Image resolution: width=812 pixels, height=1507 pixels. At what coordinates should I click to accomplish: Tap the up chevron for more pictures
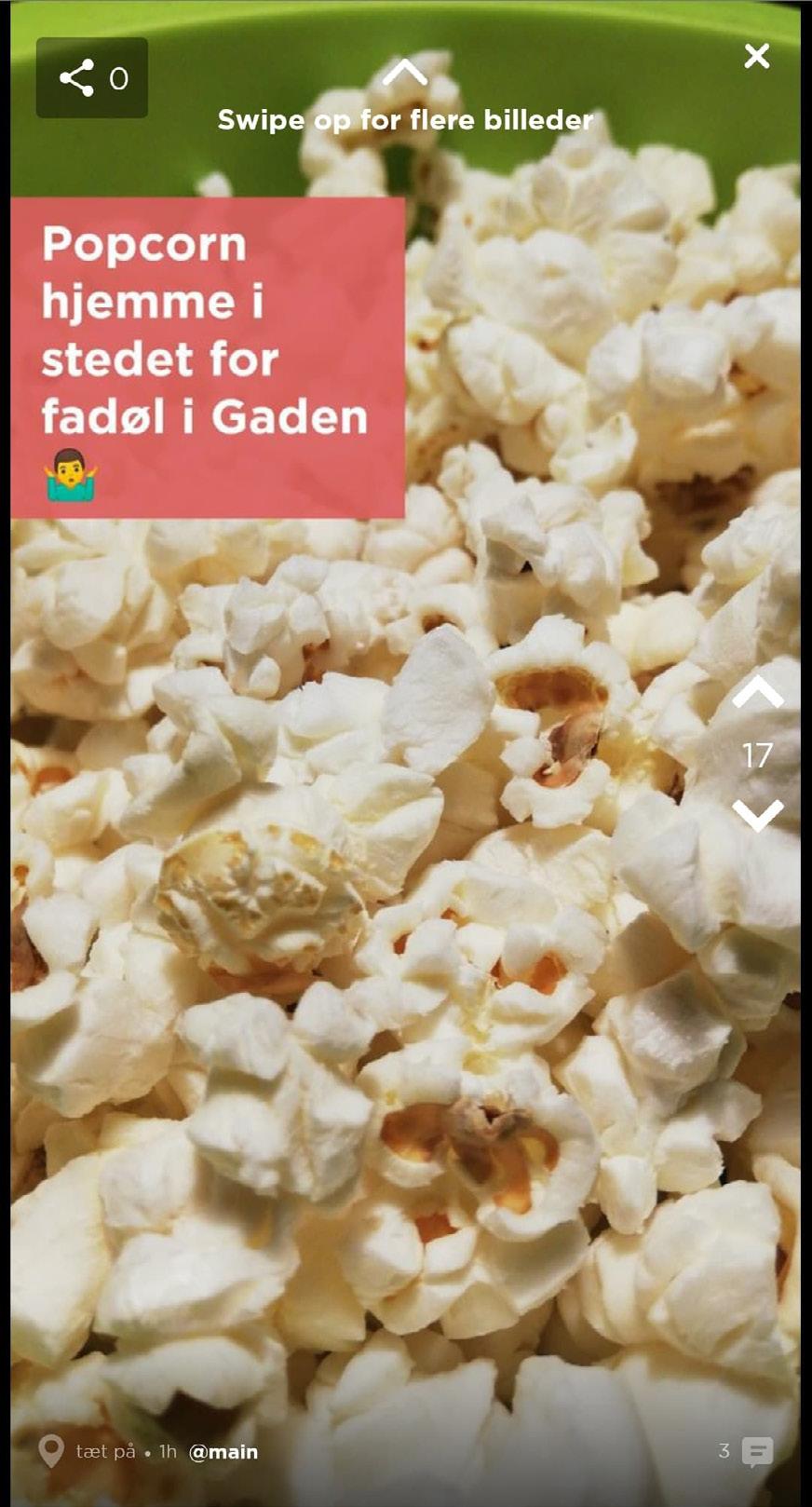coord(405,73)
